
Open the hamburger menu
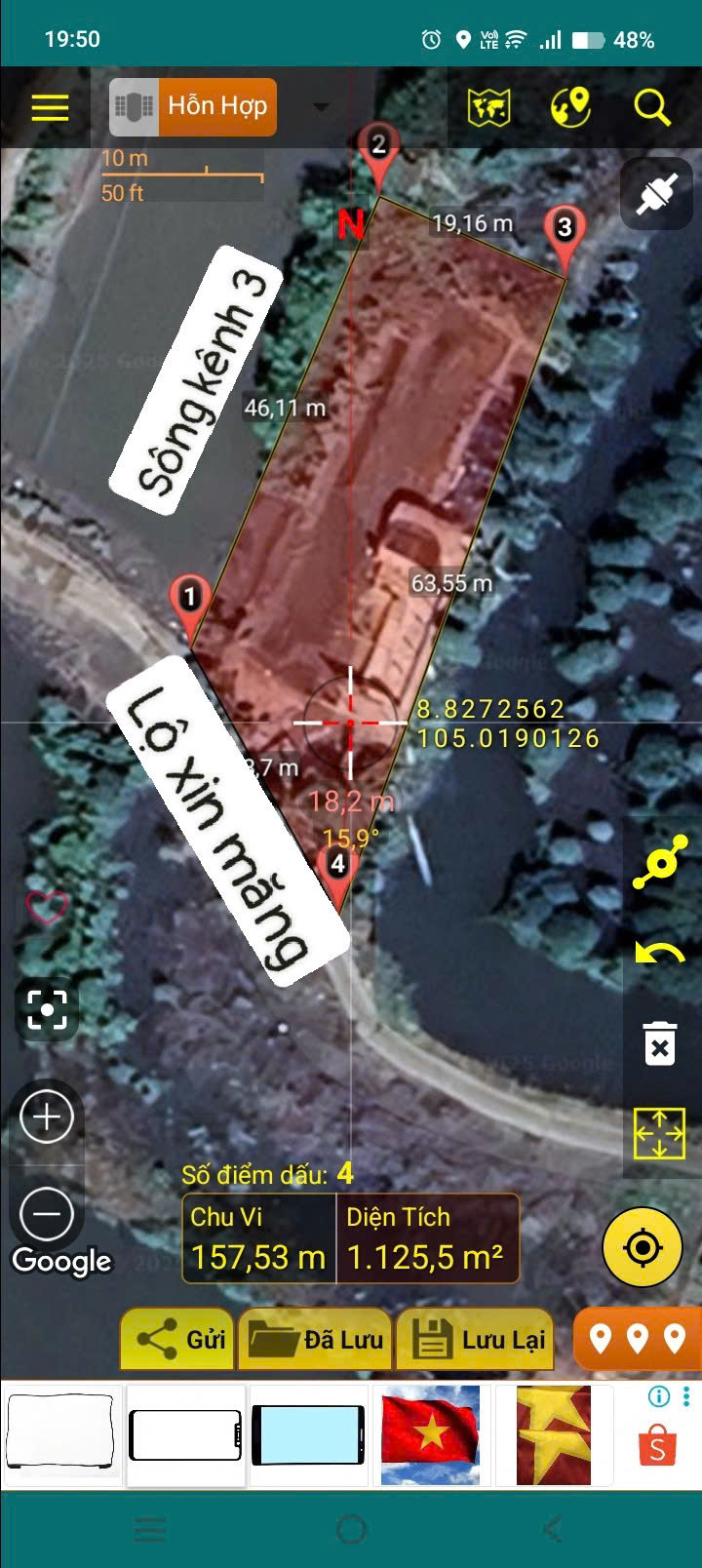50,107
